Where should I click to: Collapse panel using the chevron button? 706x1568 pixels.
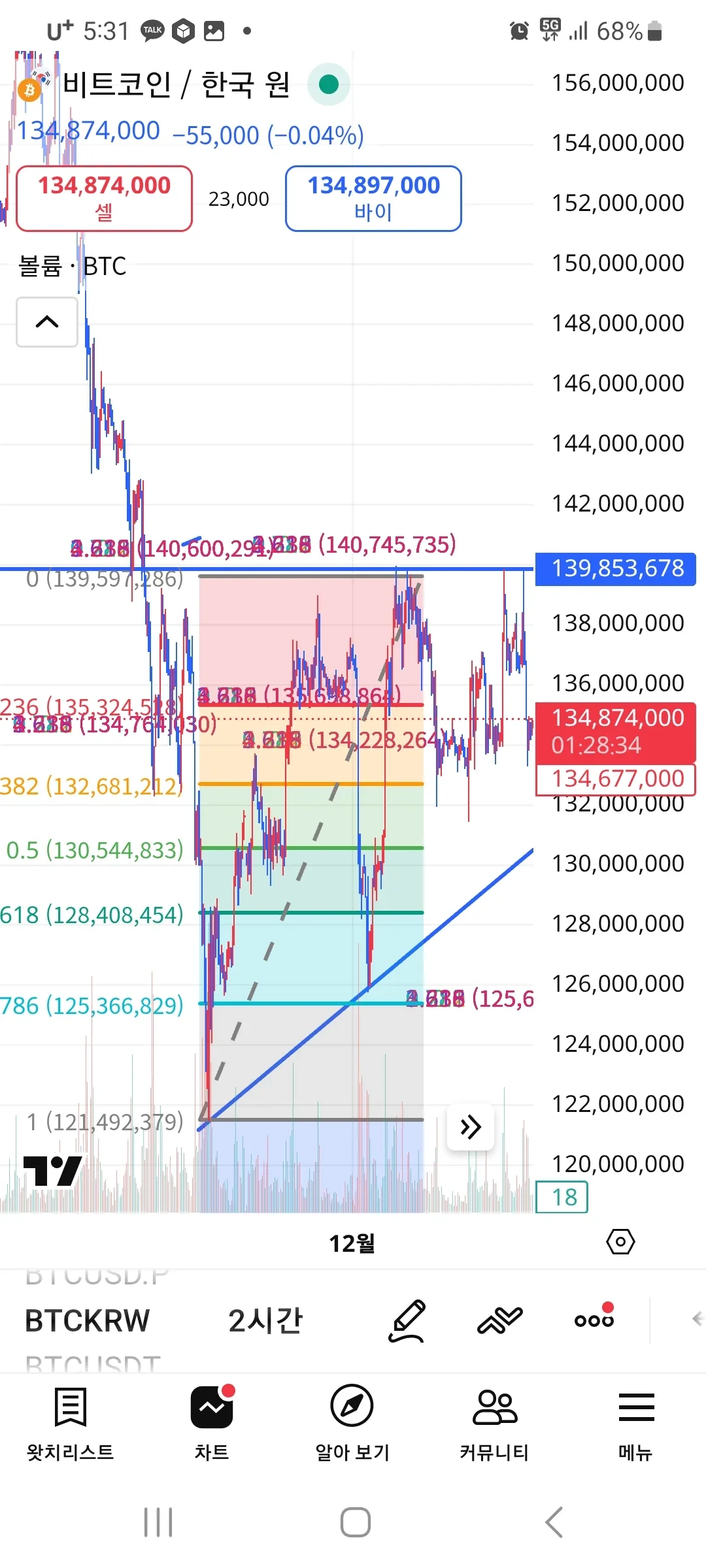46,323
